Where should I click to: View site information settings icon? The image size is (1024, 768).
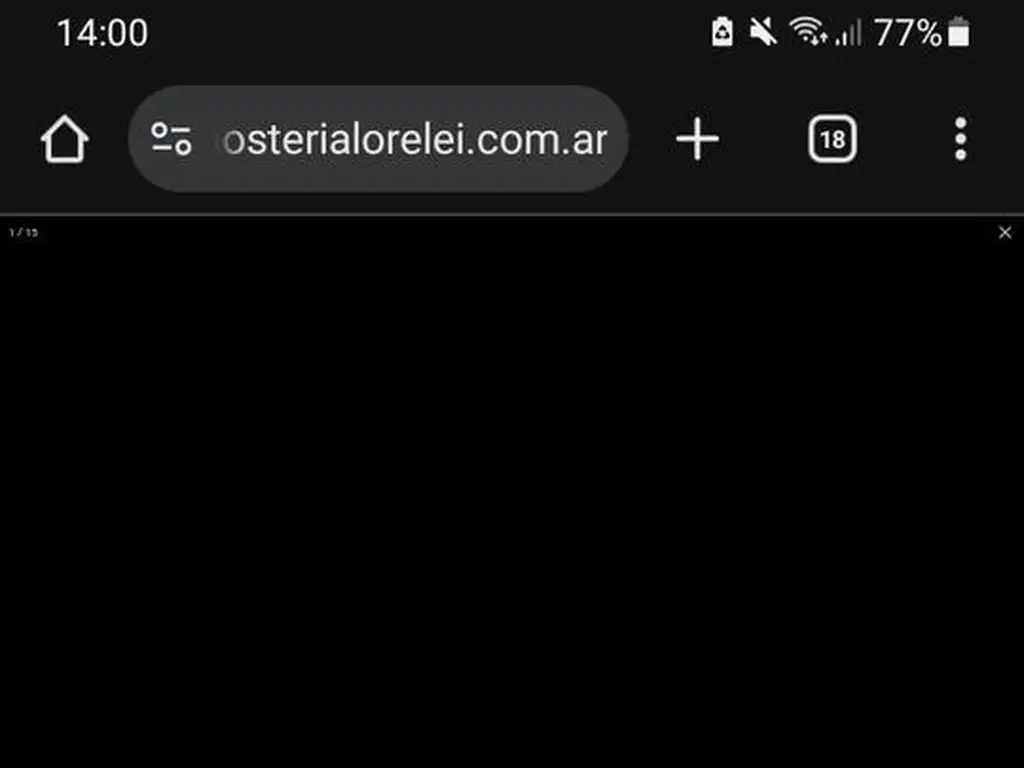(171, 139)
